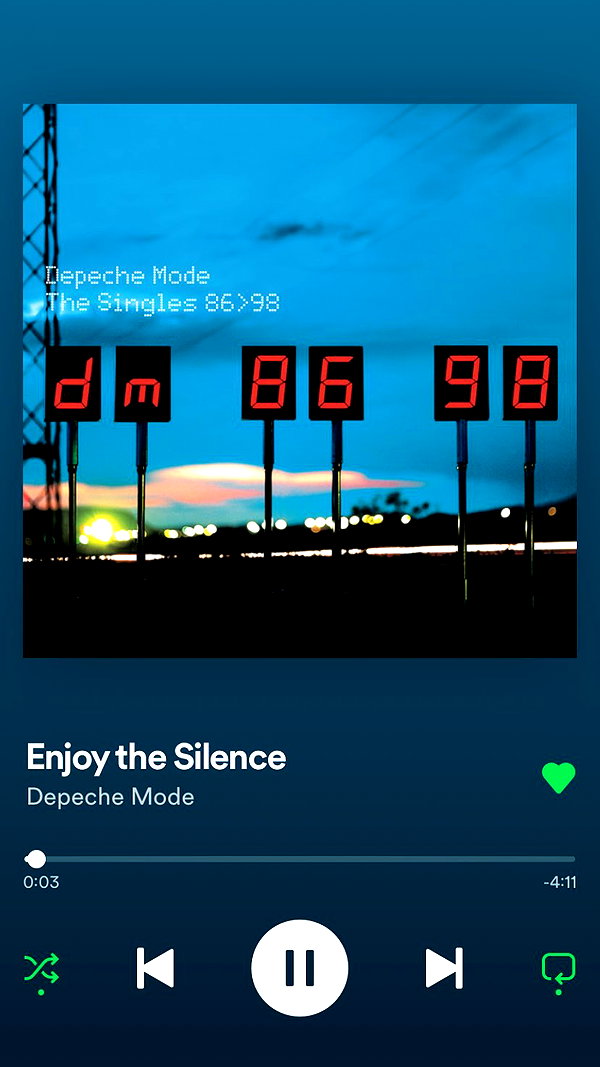This screenshot has height=1067, width=600.
Task: Skip to the next track
Action: [x=444, y=968]
